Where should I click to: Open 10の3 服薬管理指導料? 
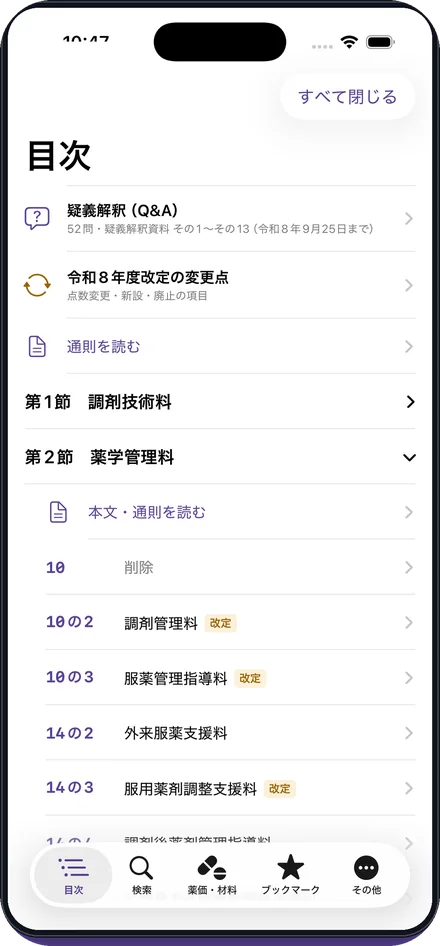pyautogui.click(x=231, y=678)
